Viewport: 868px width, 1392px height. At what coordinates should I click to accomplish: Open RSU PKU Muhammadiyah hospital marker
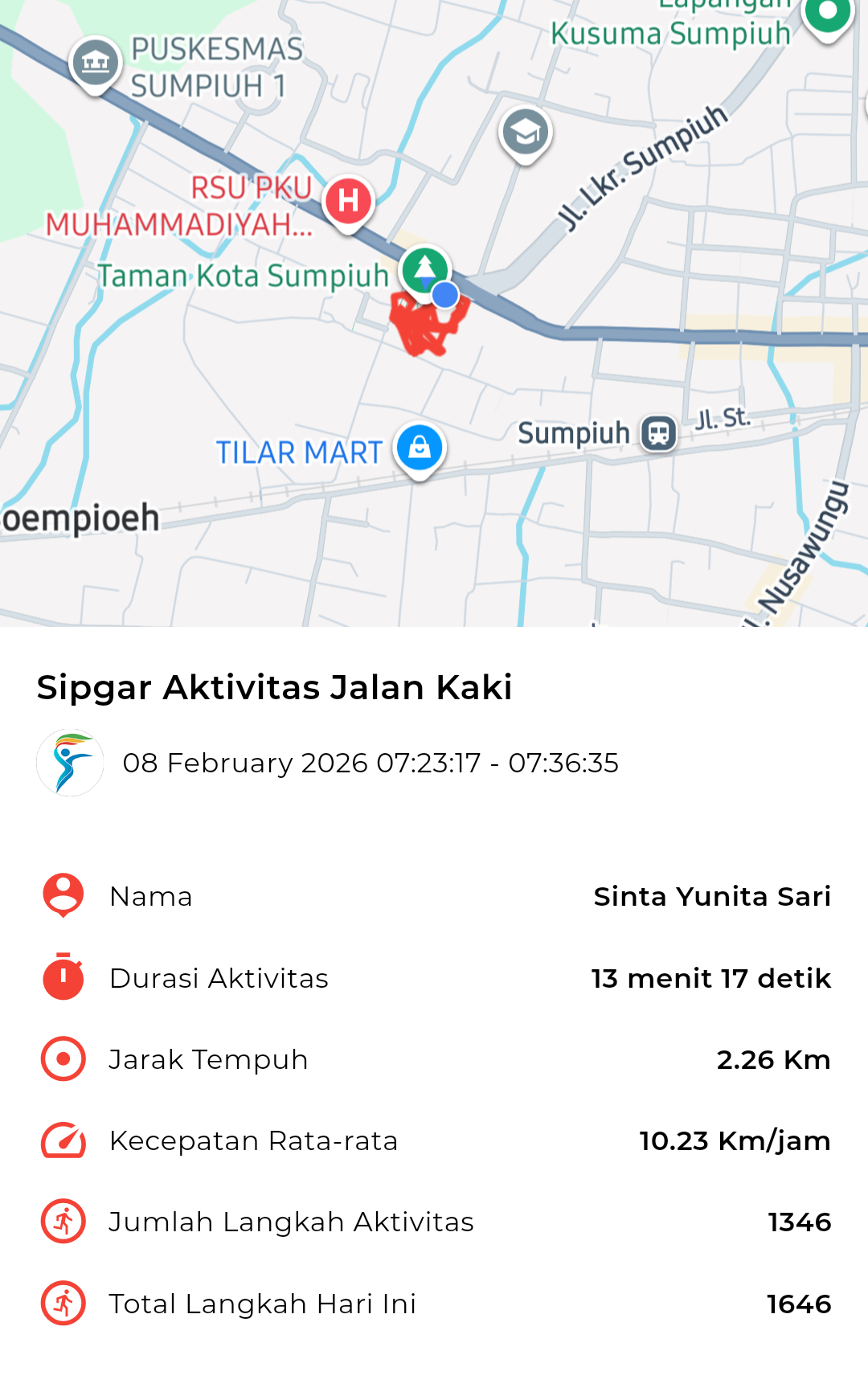[x=348, y=200]
